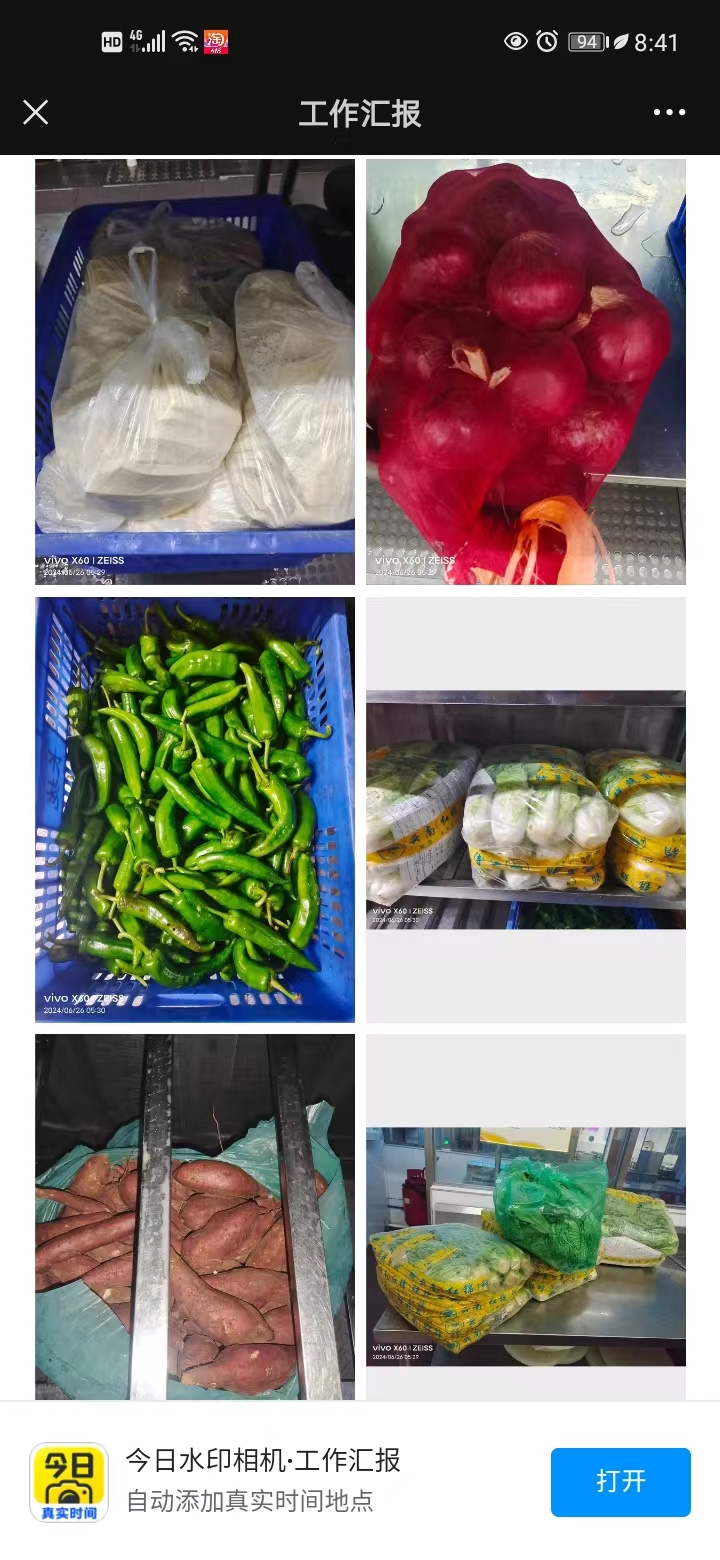View the packaged cabbages on shelf photo
Image resolution: width=720 pixels, height=1560 pixels.
pyautogui.click(x=526, y=809)
